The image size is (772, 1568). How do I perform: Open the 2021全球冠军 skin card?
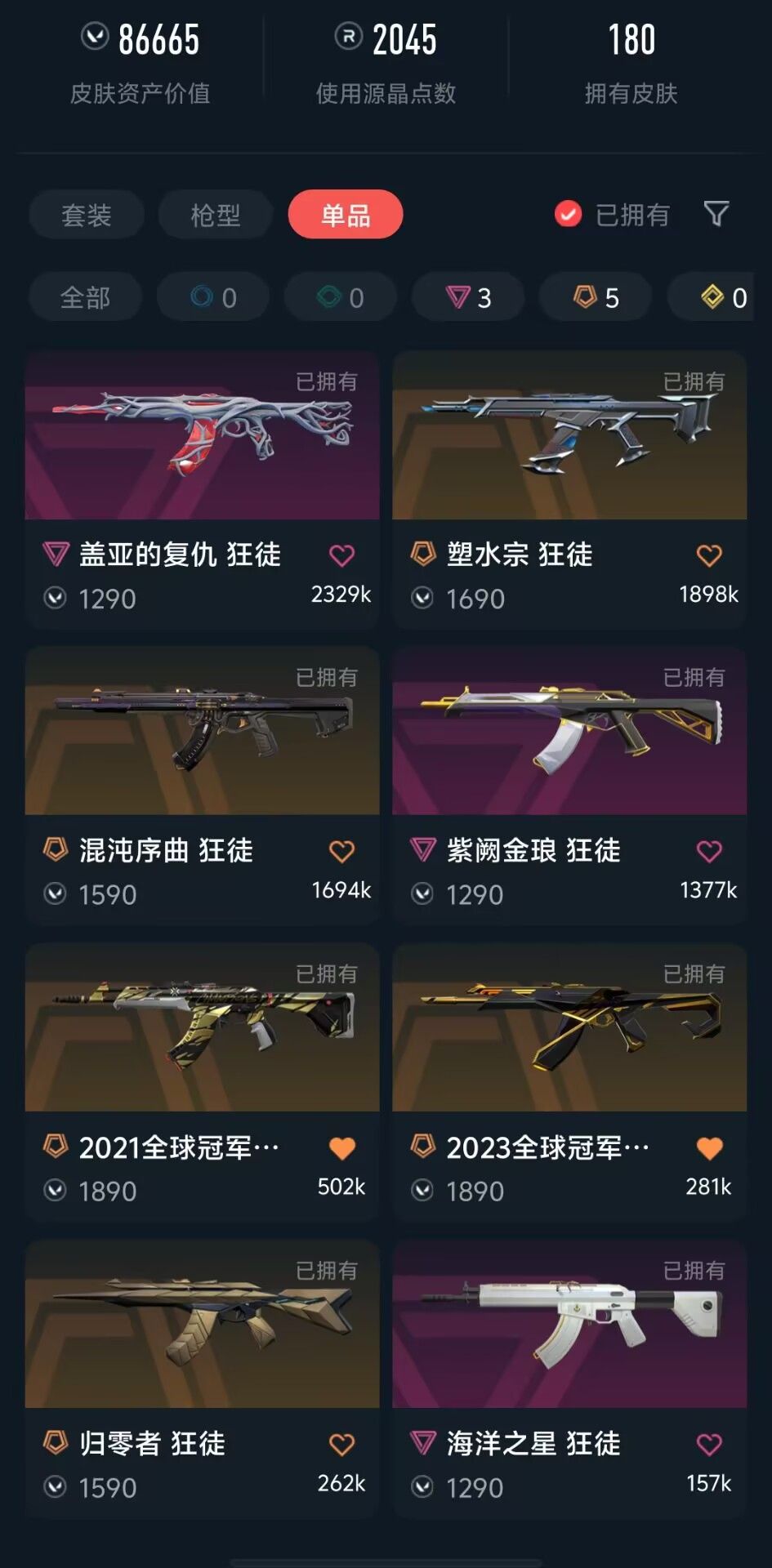tap(203, 1082)
